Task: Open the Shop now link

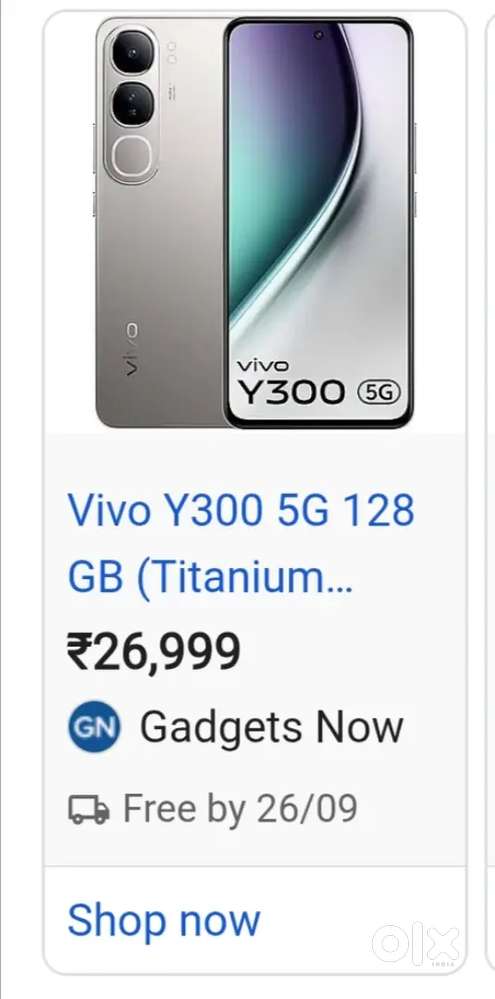Action: click(164, 921)
